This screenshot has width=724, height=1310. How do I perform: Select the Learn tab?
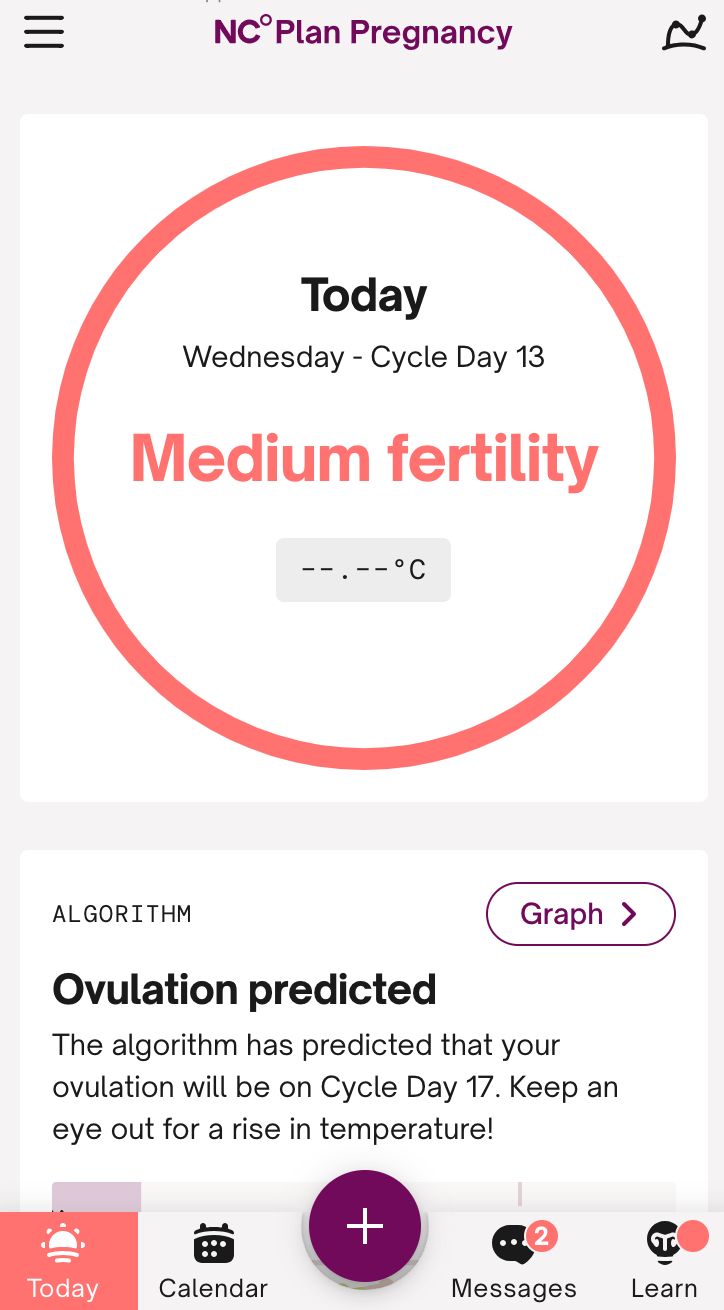point(664,1260)
